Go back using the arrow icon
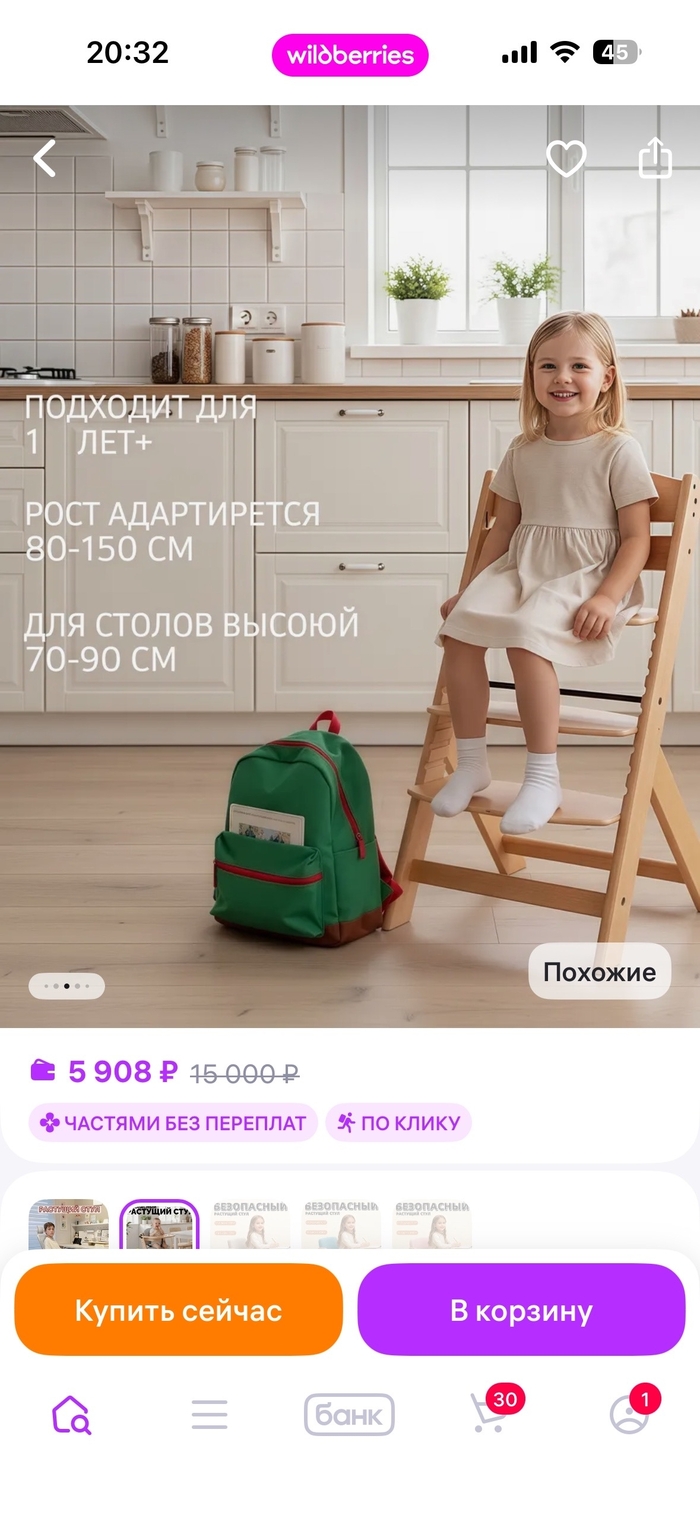The width and height of the screenshot is (700, 1518). (x=44, y=159)
